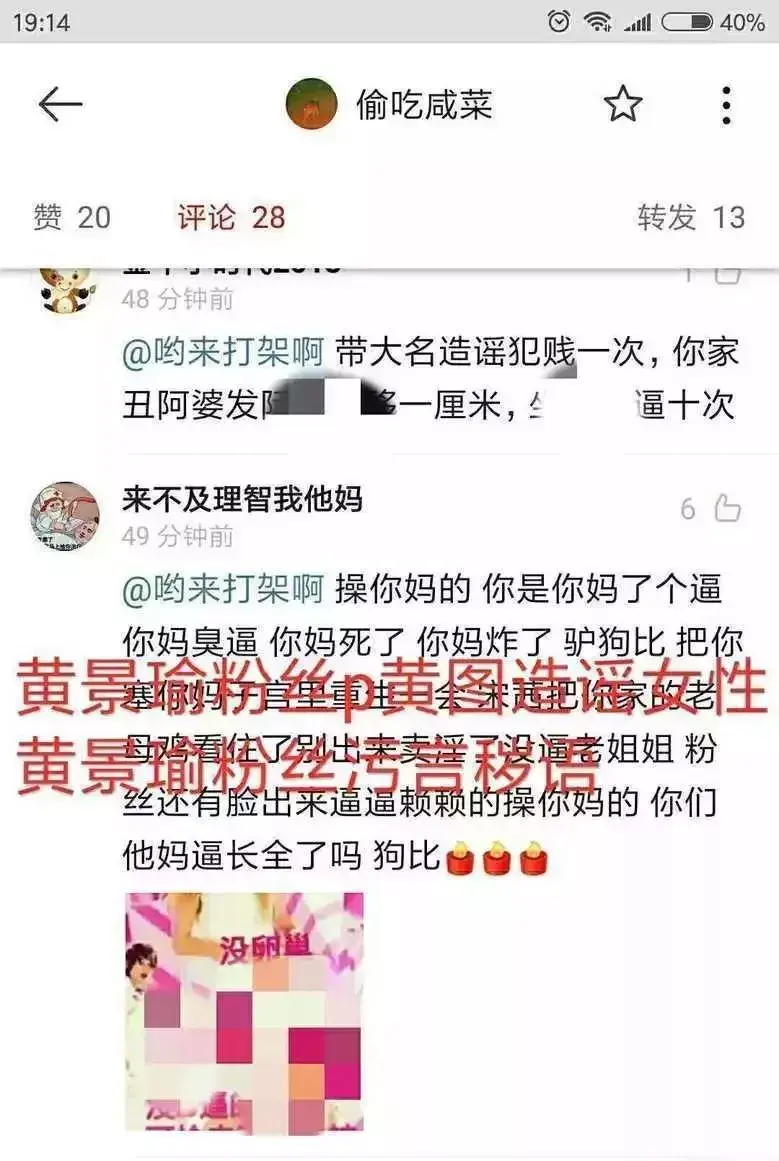Go back using the arrow icon
This screenshot has height=1161, width=779.
pyautogui.click(x=59, y=104)
